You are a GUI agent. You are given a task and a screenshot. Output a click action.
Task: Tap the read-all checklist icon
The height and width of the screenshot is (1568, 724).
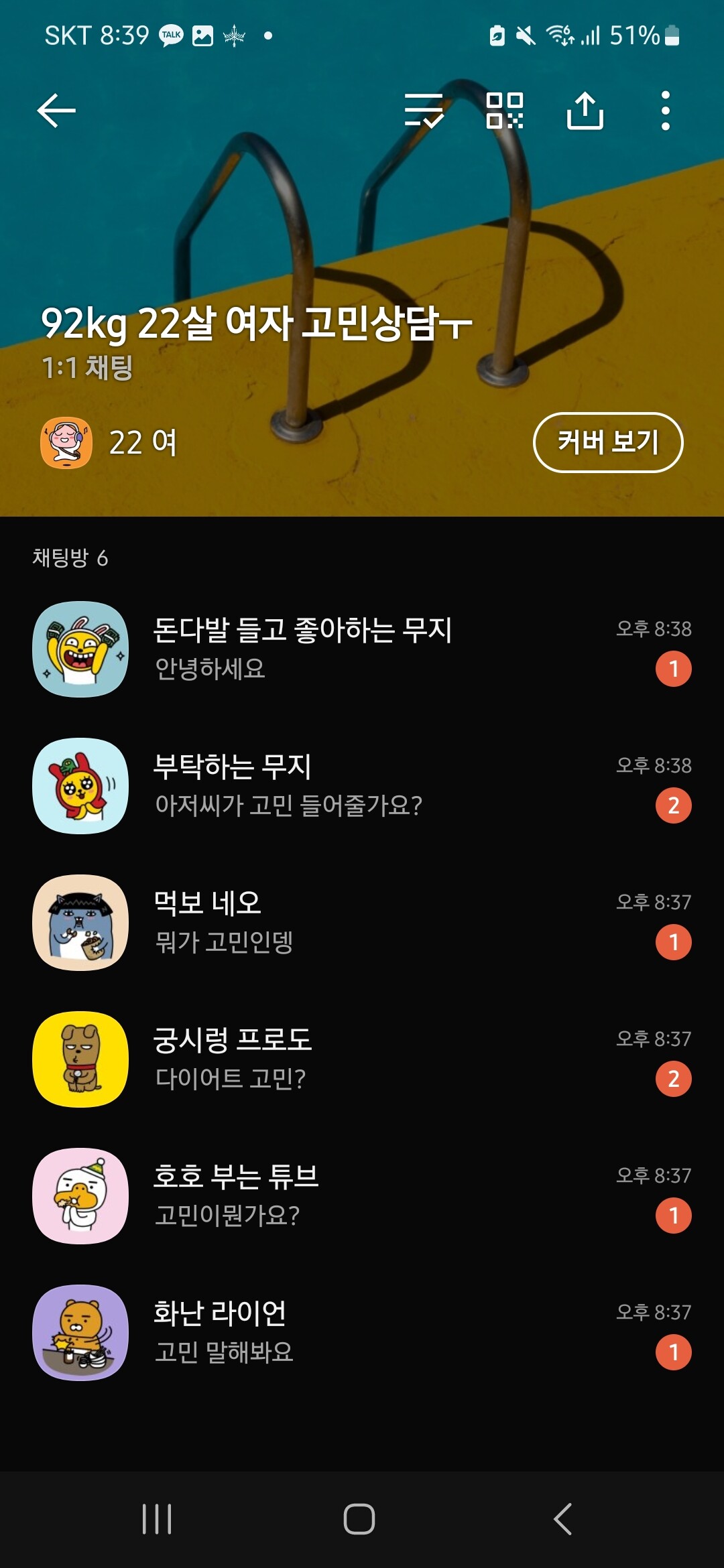tap(424, 111)
